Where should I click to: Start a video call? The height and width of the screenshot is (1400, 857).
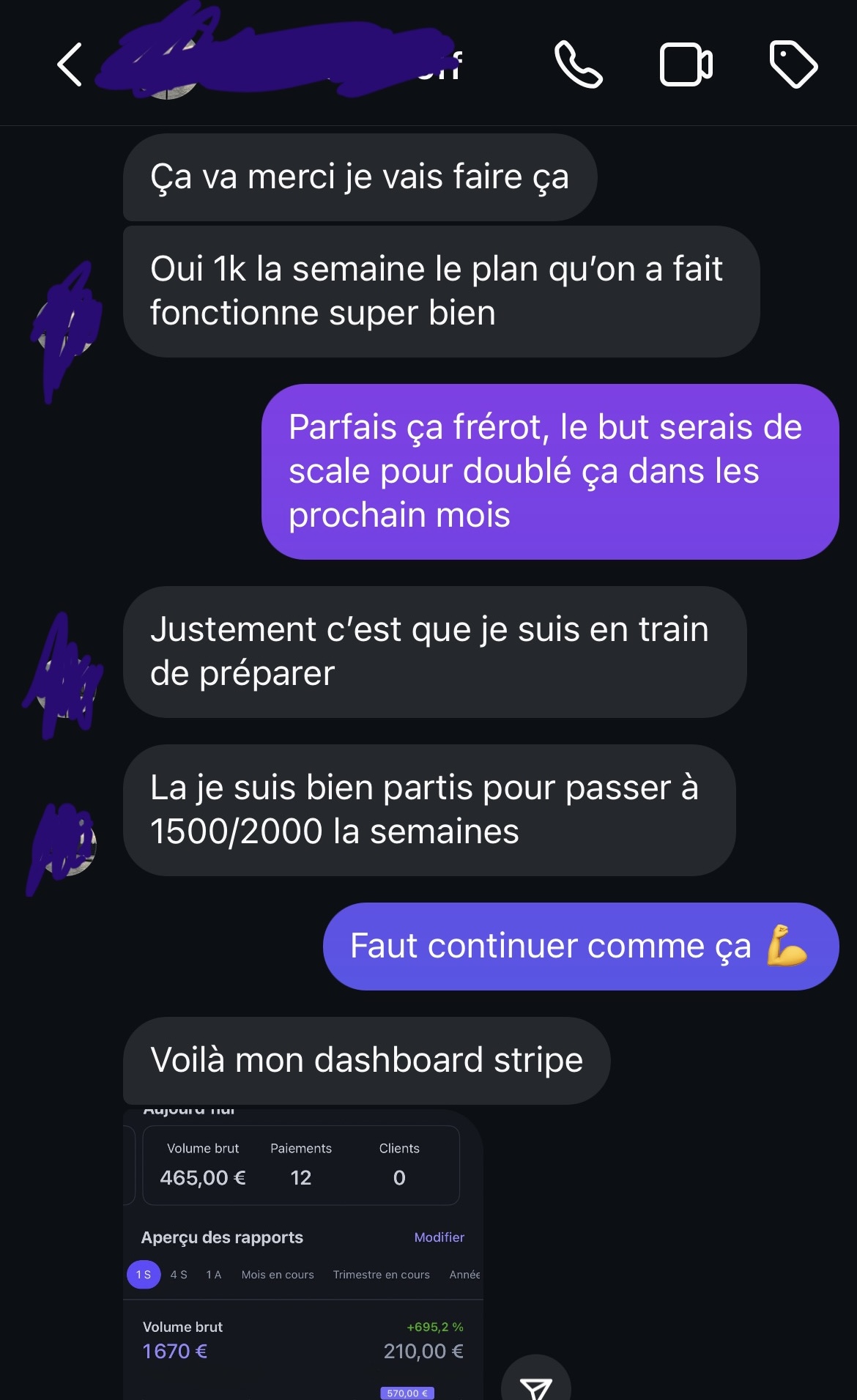686,65
